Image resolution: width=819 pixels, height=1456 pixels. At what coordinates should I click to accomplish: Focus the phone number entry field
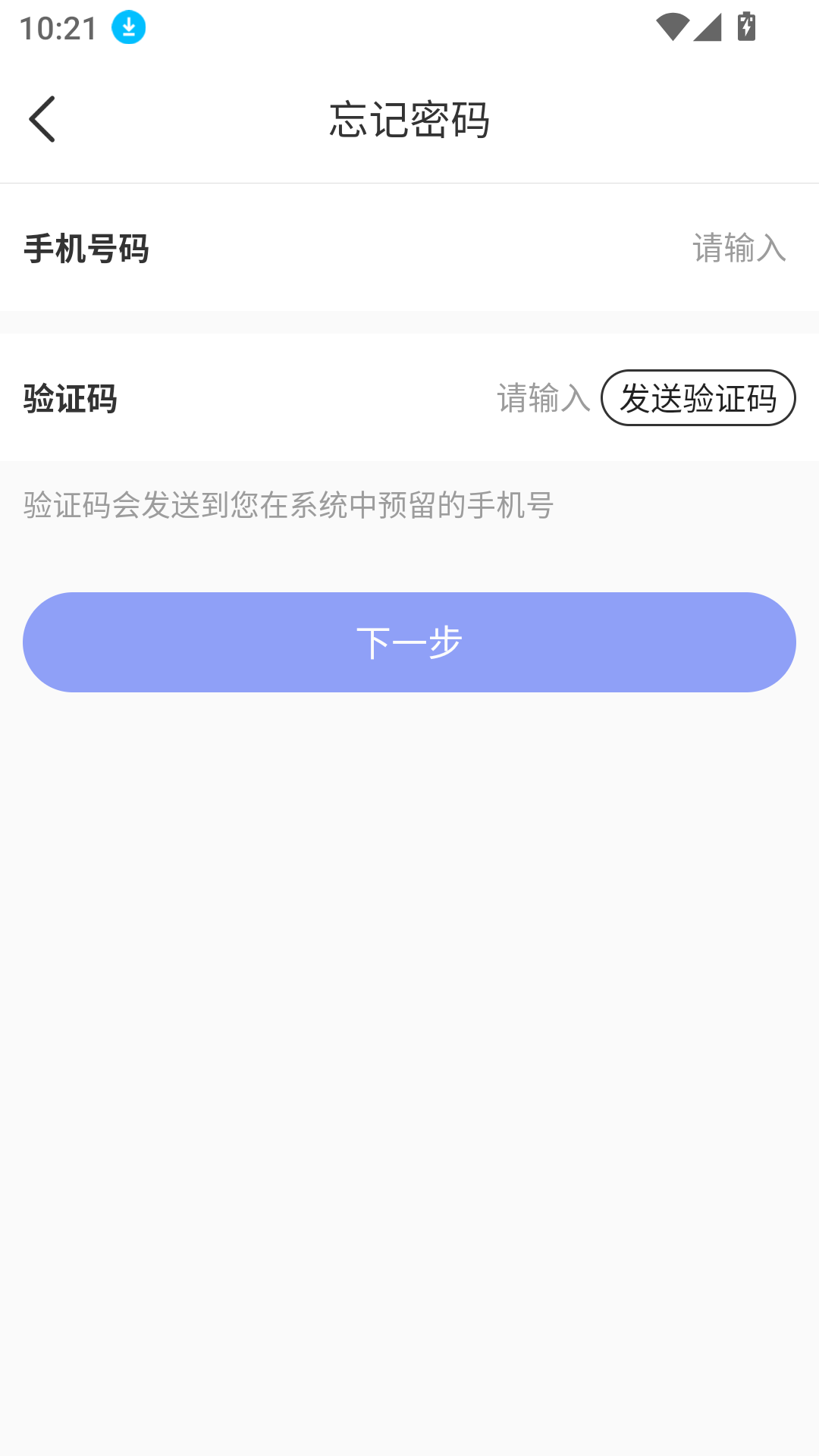coord(739,246)
